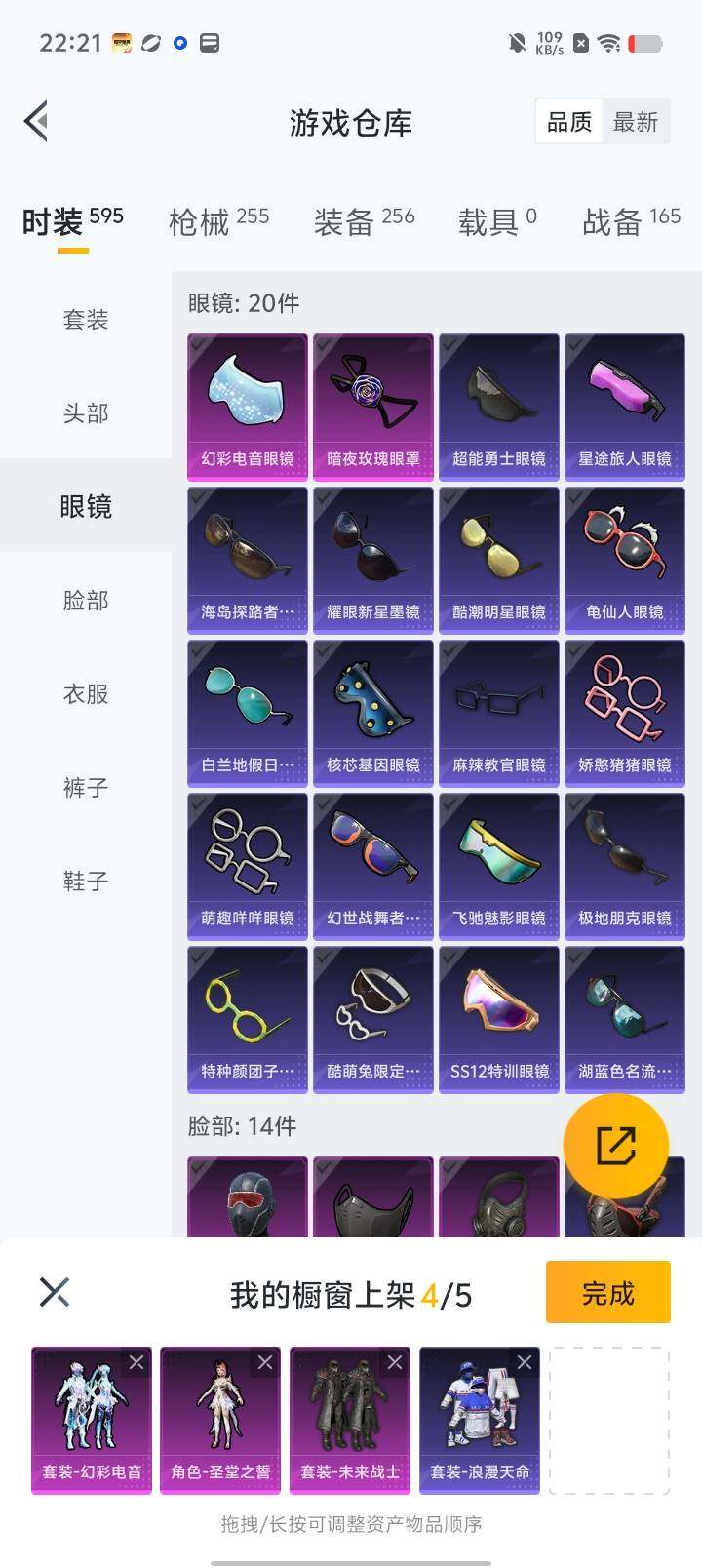The width and height of the screenshot is (702, 1568).
Task: Select 套装 in the side menu
Action: pyautogui.click(x=86, y=320)
